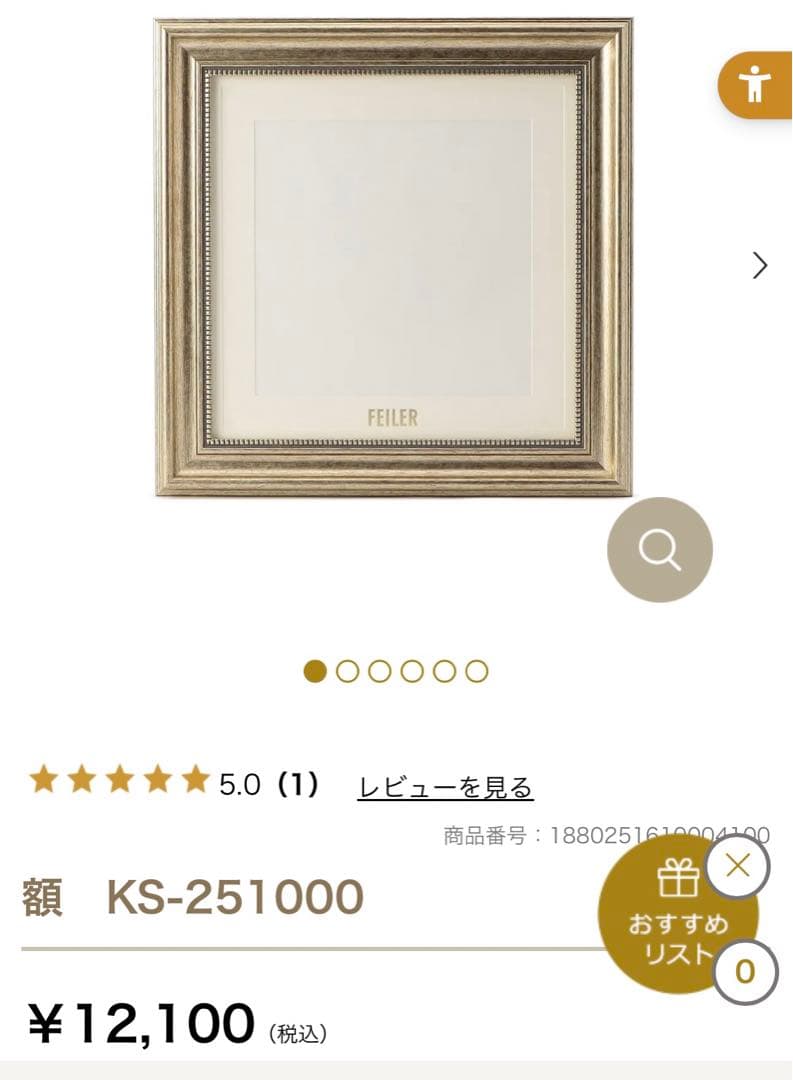Viewport: 793px width, 1080px height.
Task: Open the image magnifier zoom icon
Action: pyautogui.click(x=659, y=551)
